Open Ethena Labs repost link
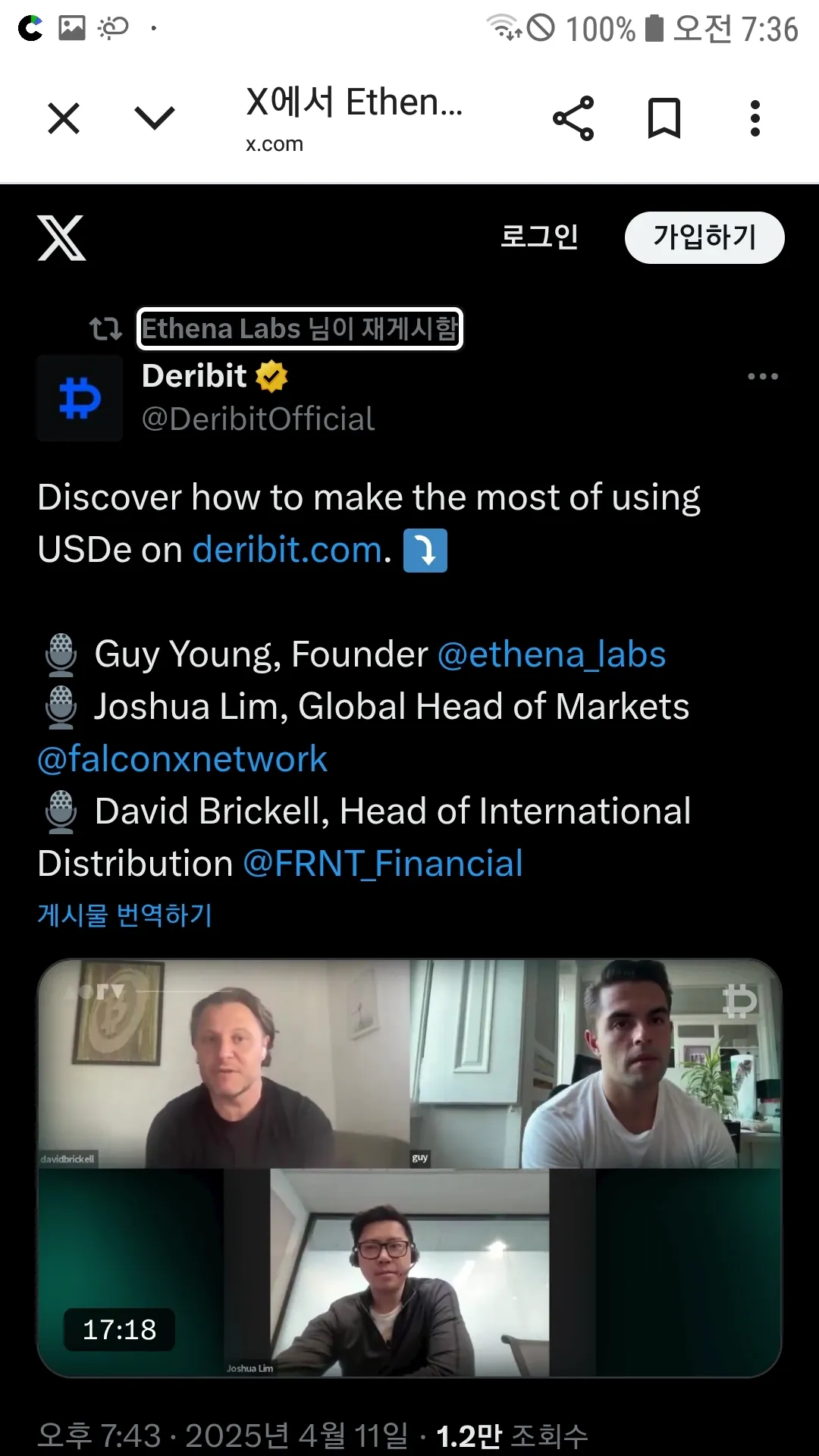This screenshot has height=1456, width=819. (300, 329)
